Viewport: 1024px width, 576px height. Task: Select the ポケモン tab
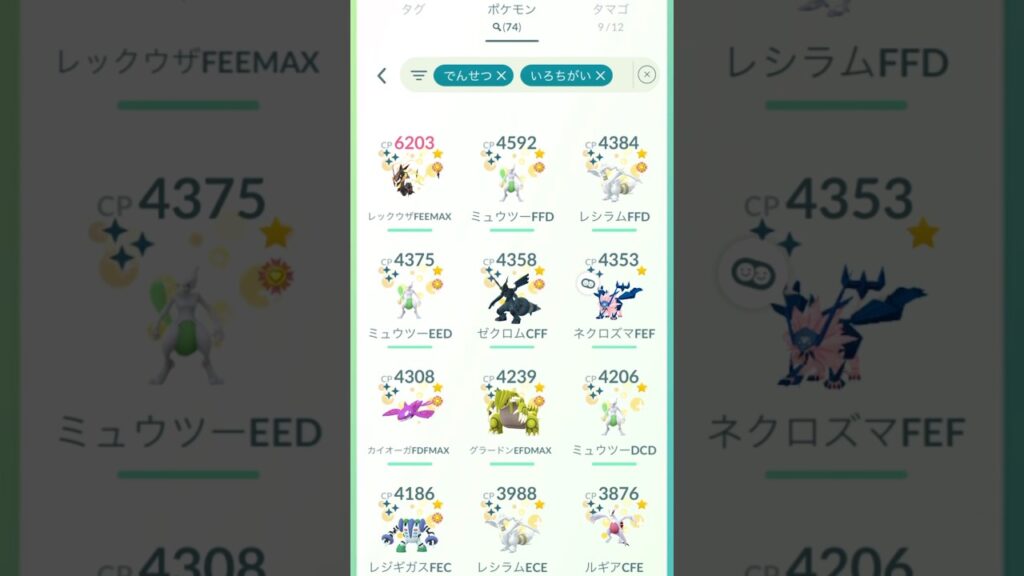[x=512, y=14]
